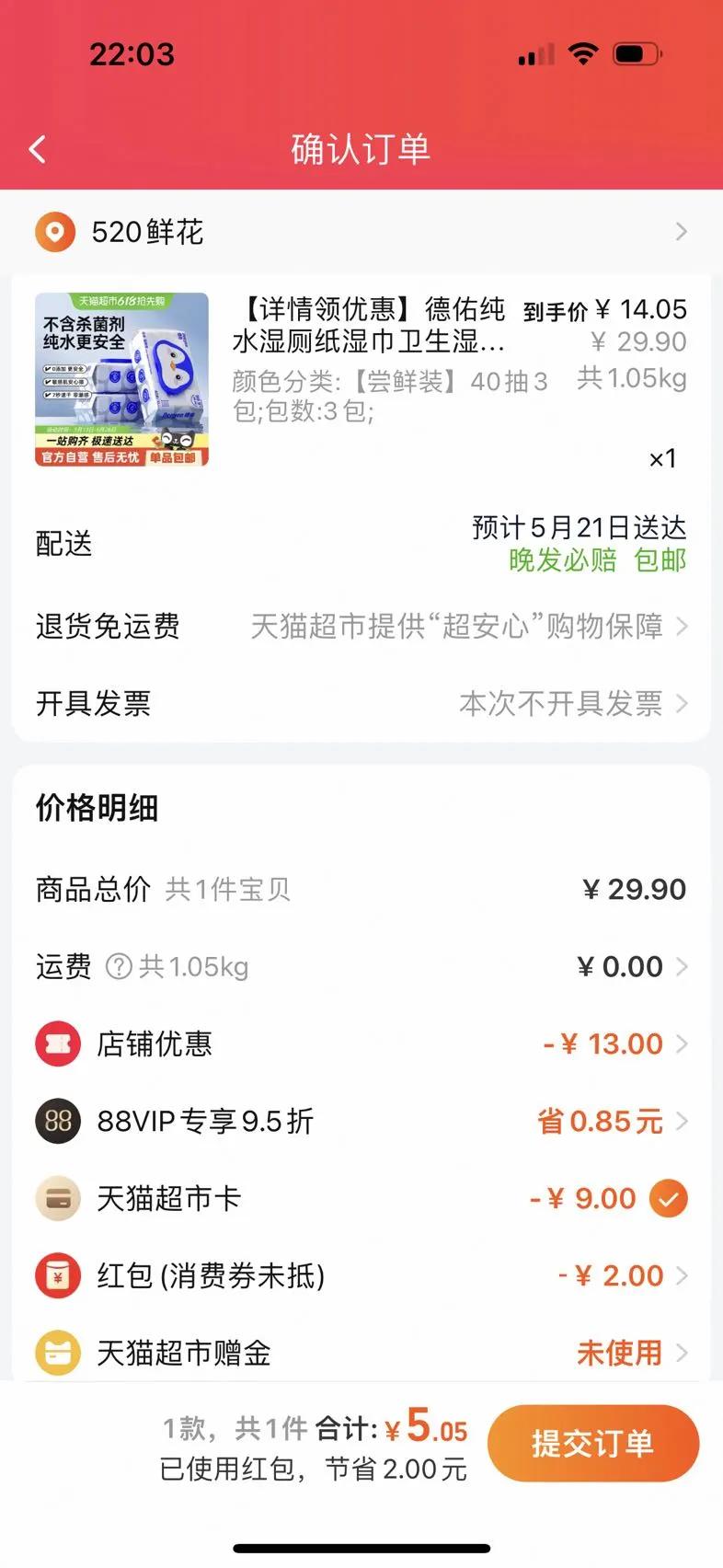Go back from the order confirmation page
This screenshot has height=1568, width=723.
pos(38,149)
